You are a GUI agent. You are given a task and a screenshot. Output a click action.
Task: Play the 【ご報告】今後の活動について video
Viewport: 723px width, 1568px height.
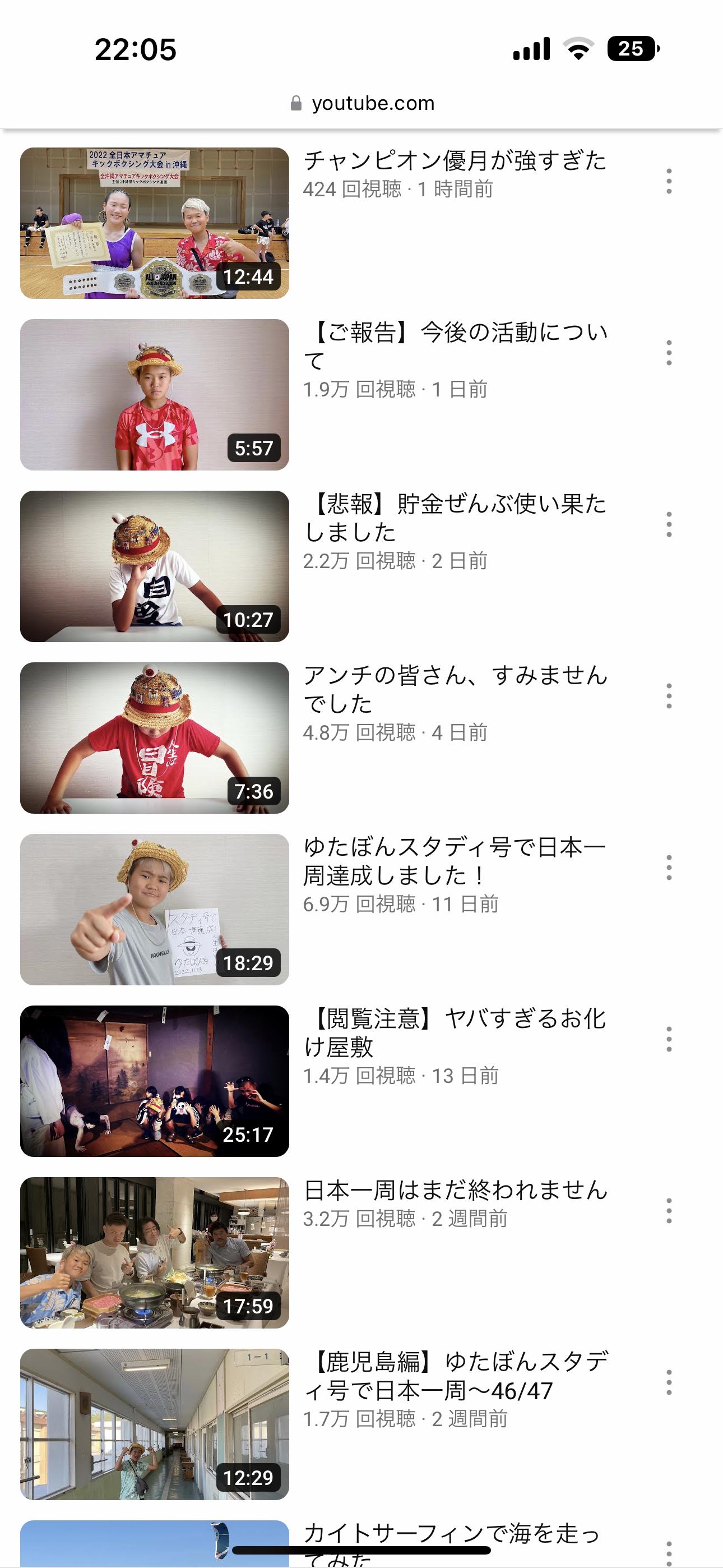pyautogui.click(x=155, y=394)
